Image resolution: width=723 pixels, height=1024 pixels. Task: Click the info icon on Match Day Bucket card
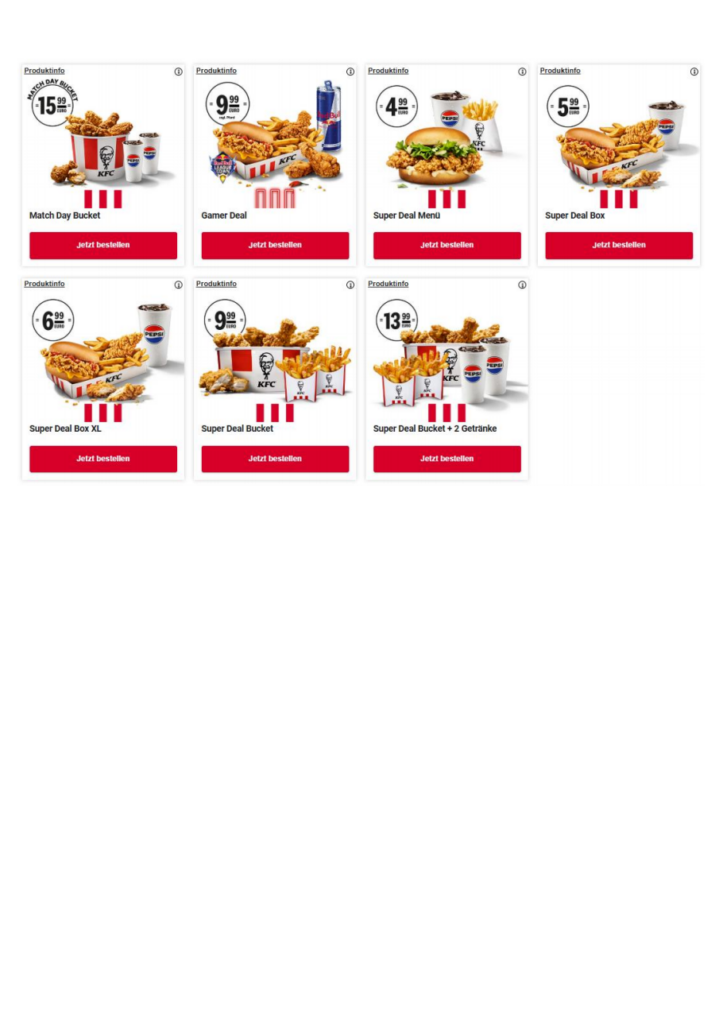(177, 71)
